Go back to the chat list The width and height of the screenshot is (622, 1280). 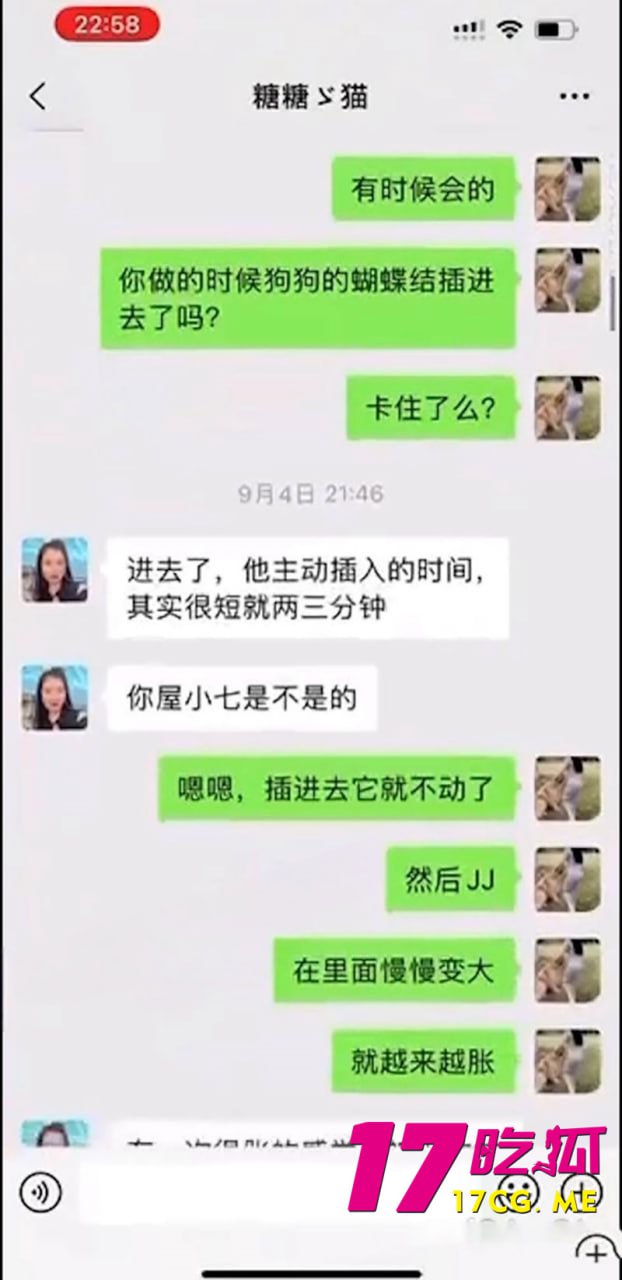tap(38, 97)
